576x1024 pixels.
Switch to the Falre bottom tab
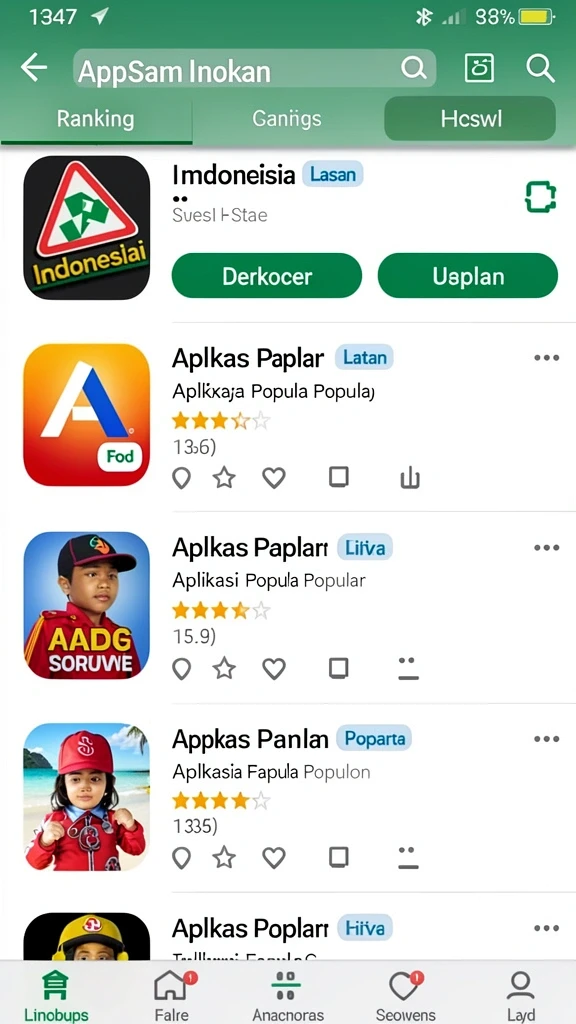pos(174,995)
